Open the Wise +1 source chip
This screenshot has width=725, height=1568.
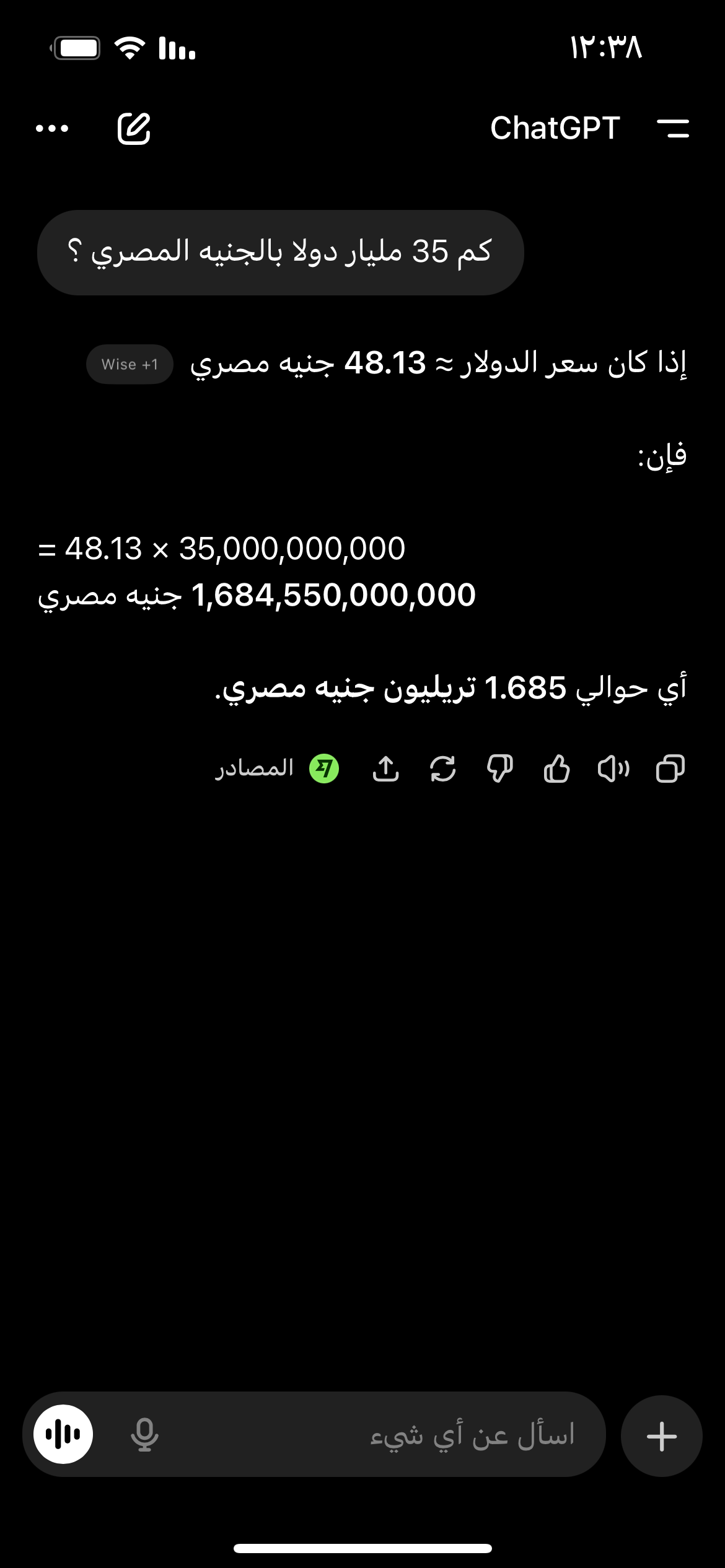[x=130, y=364]
